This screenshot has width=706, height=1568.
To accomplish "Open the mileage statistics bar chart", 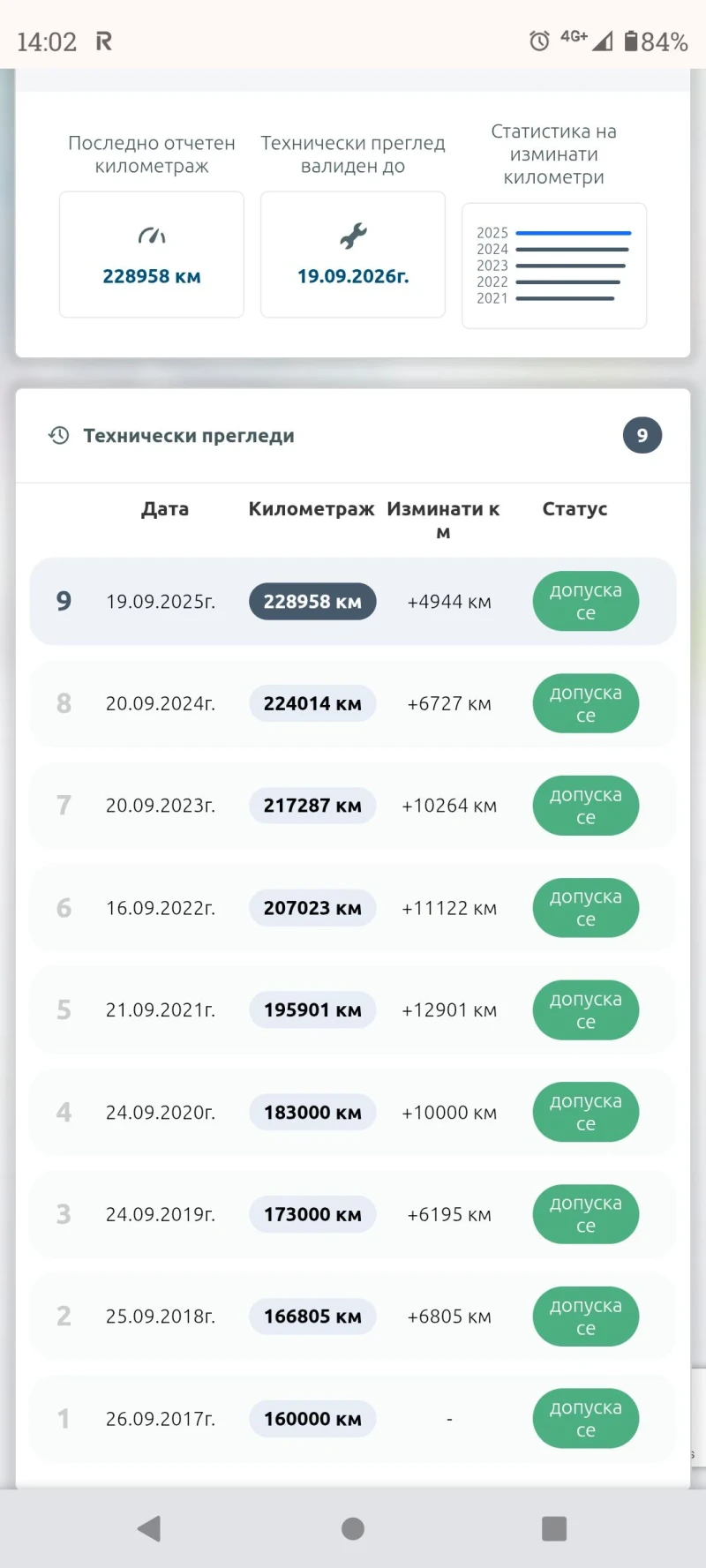I will point(553,265).
